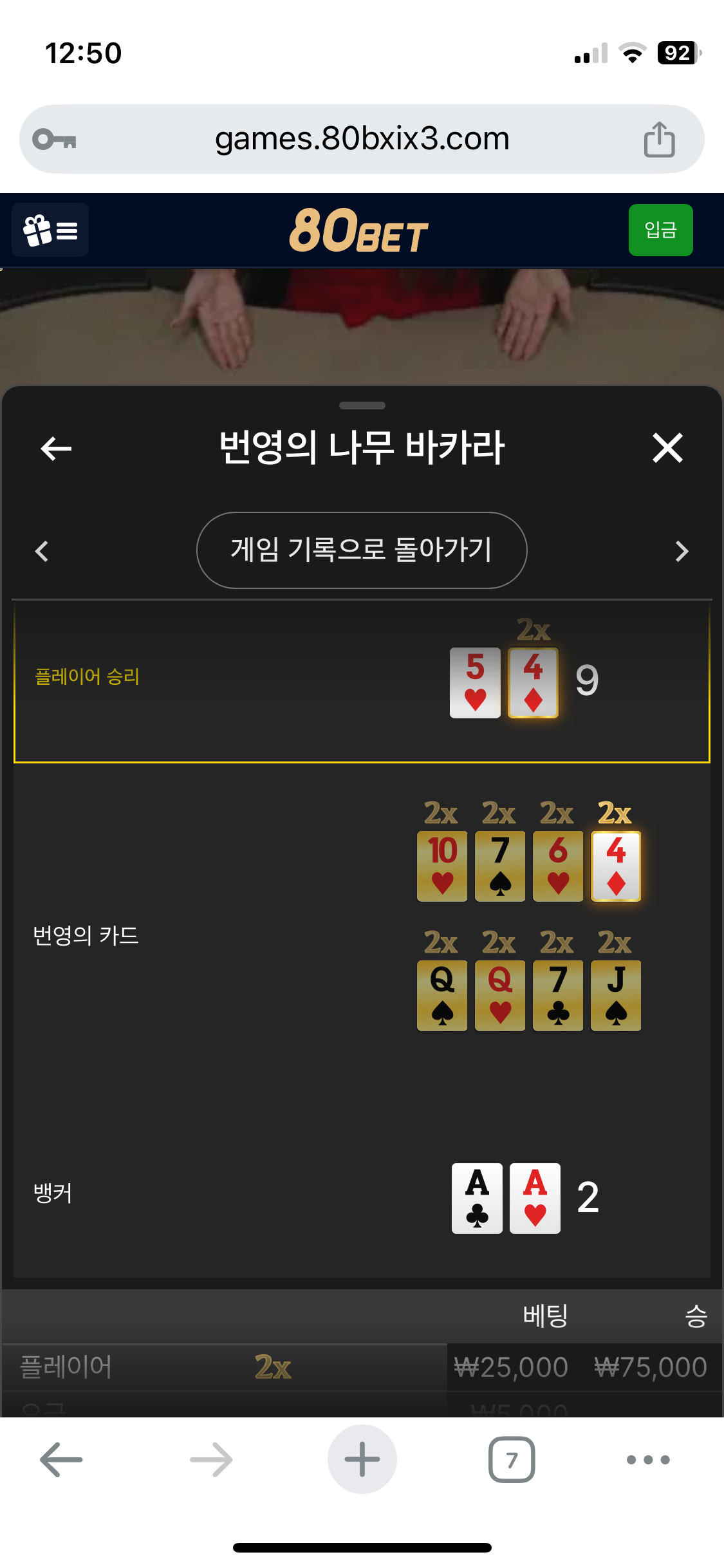Screen dimensions: 724x1568
Task: Tap the games.80bxix3.com address bar
Action: 362,139
